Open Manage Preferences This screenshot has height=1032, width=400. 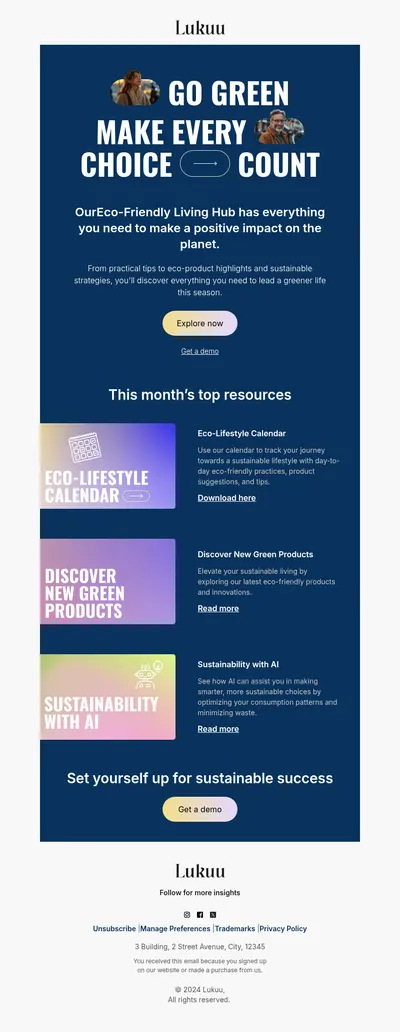click(175, 929)
